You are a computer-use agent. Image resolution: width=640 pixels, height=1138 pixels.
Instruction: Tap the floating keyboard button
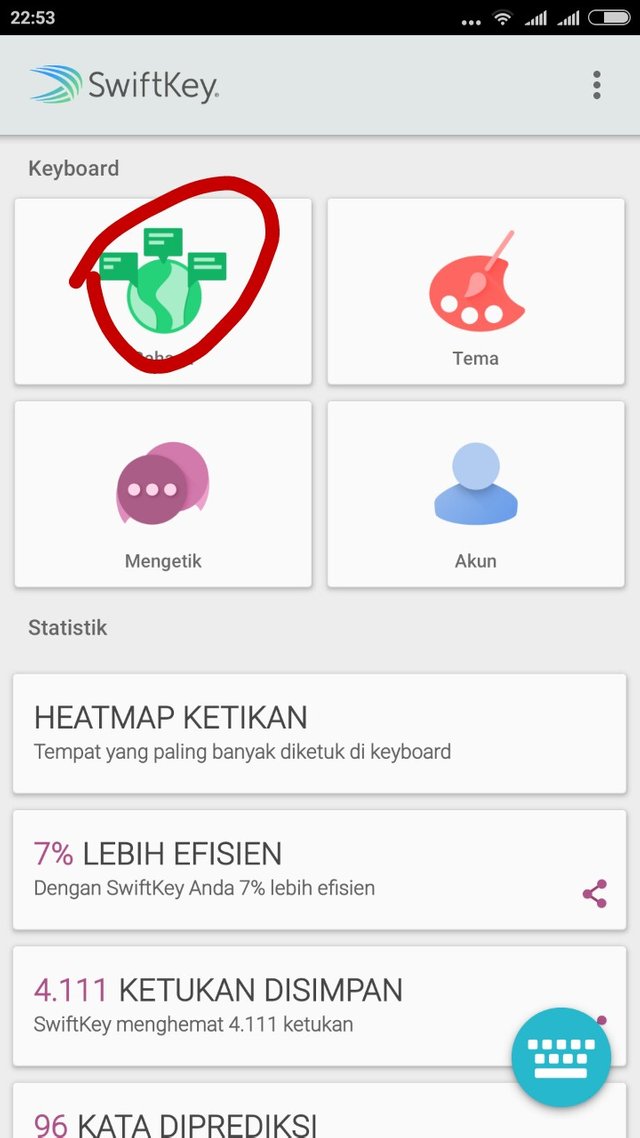[x=561, y=1055]
